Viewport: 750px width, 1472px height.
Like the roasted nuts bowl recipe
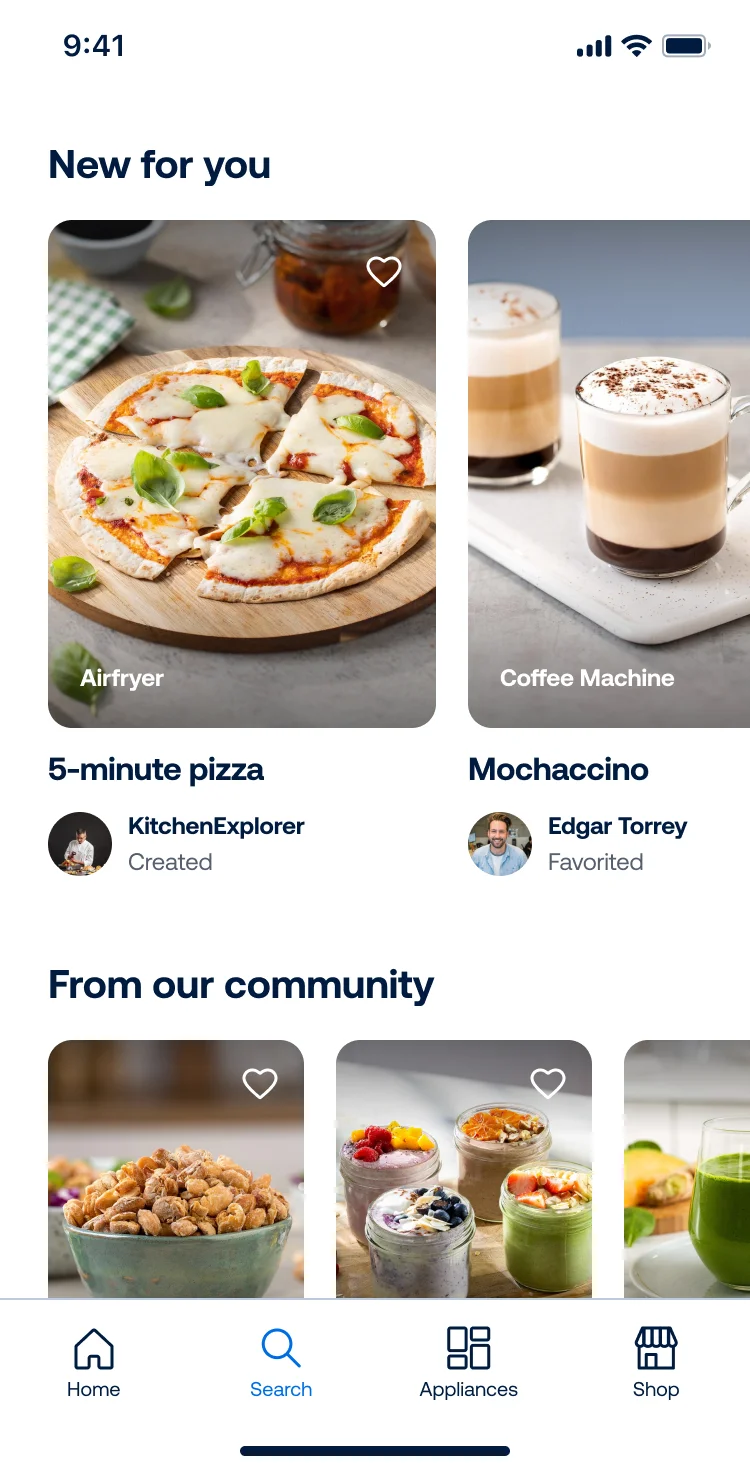pos(260,1083)
